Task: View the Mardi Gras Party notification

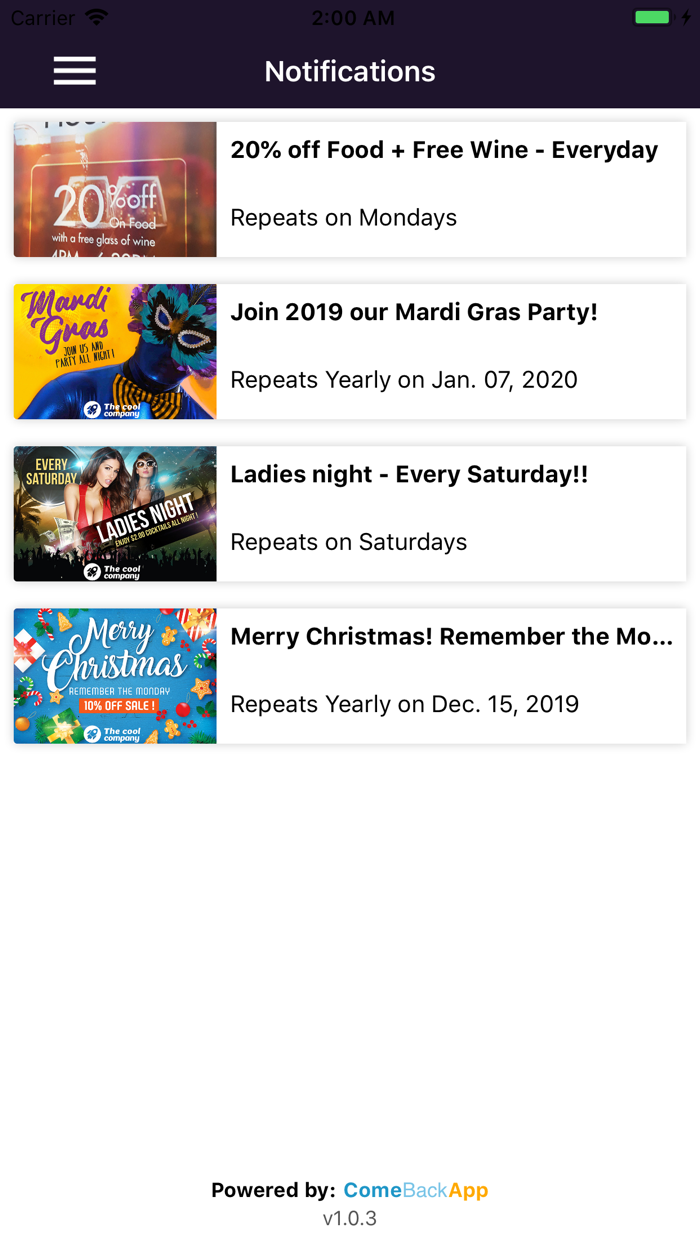Action: click(350, 351)
